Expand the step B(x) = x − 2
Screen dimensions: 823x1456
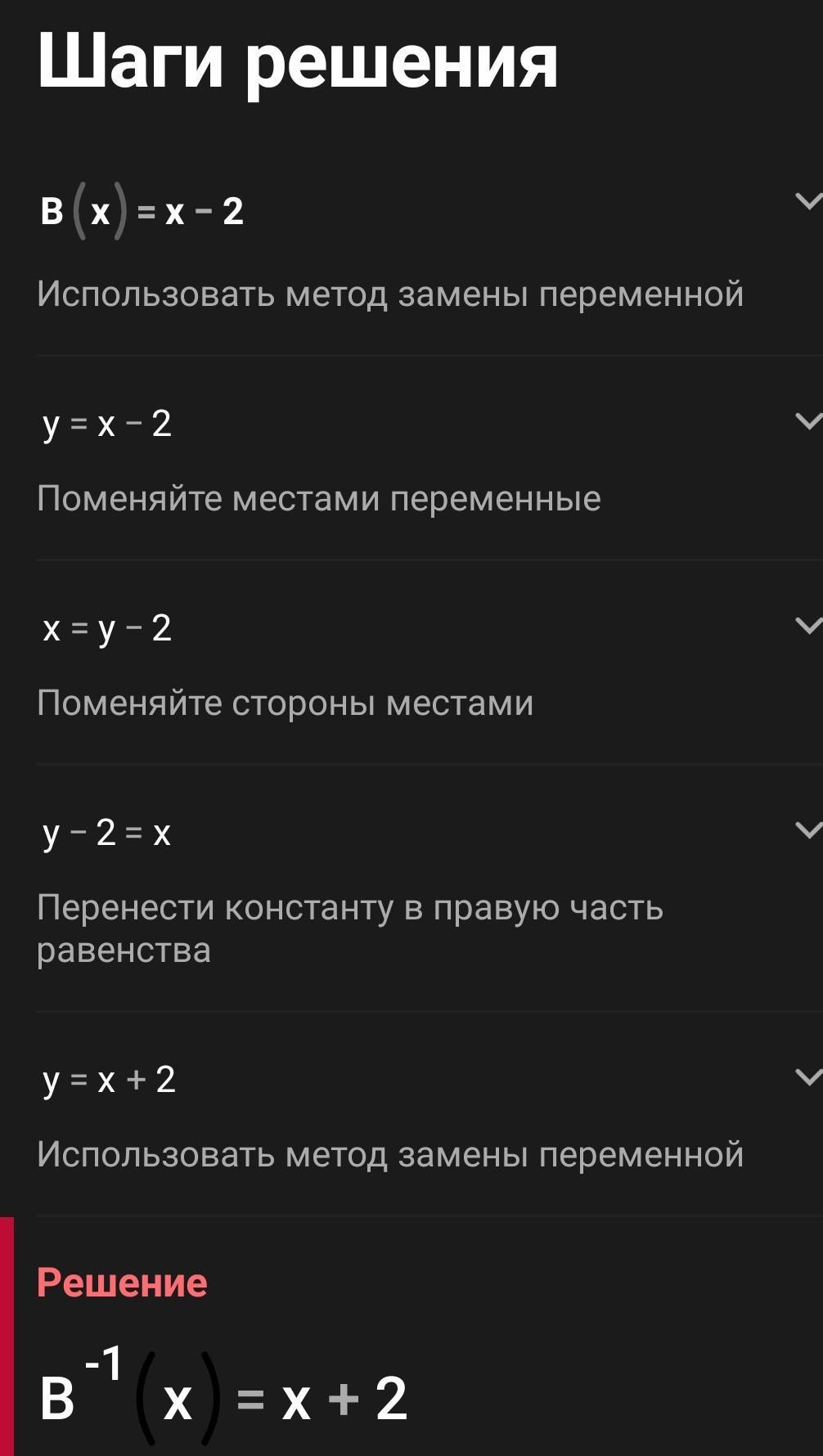tap(808, 201)
